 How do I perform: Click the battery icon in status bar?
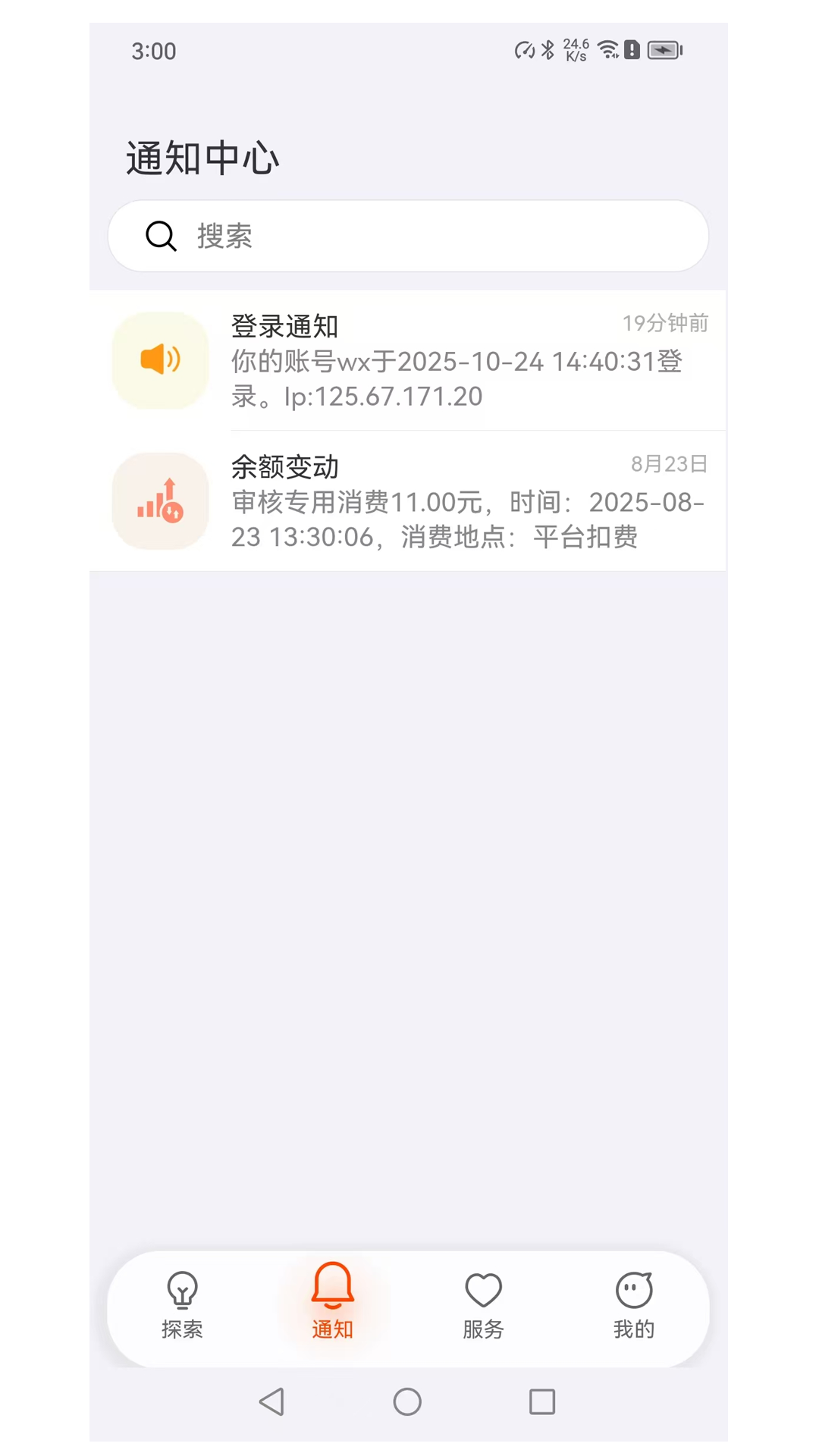(664, 49)
